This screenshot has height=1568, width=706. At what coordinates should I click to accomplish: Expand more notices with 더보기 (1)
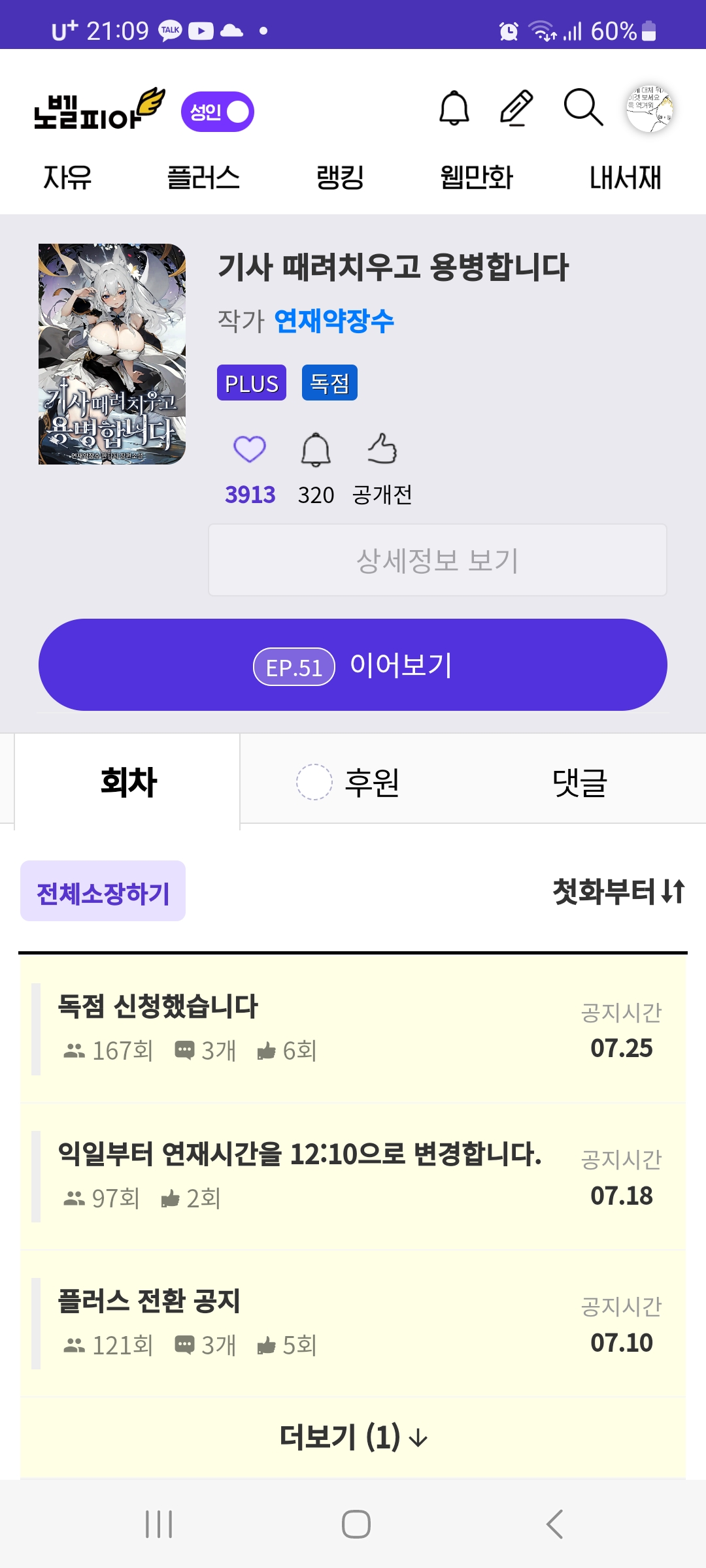tap(353, 1437)
